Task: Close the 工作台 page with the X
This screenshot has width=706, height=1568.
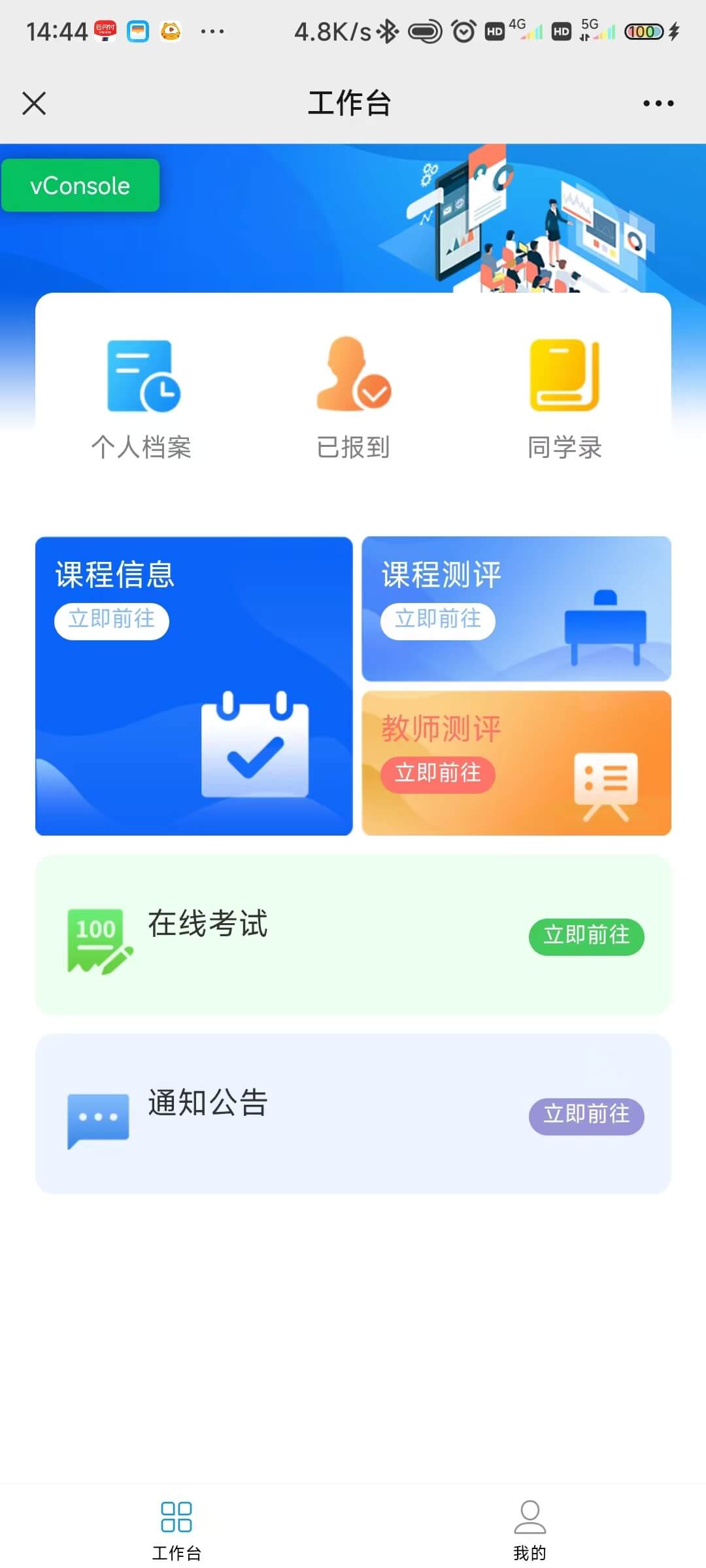Action: pos(34,103)
